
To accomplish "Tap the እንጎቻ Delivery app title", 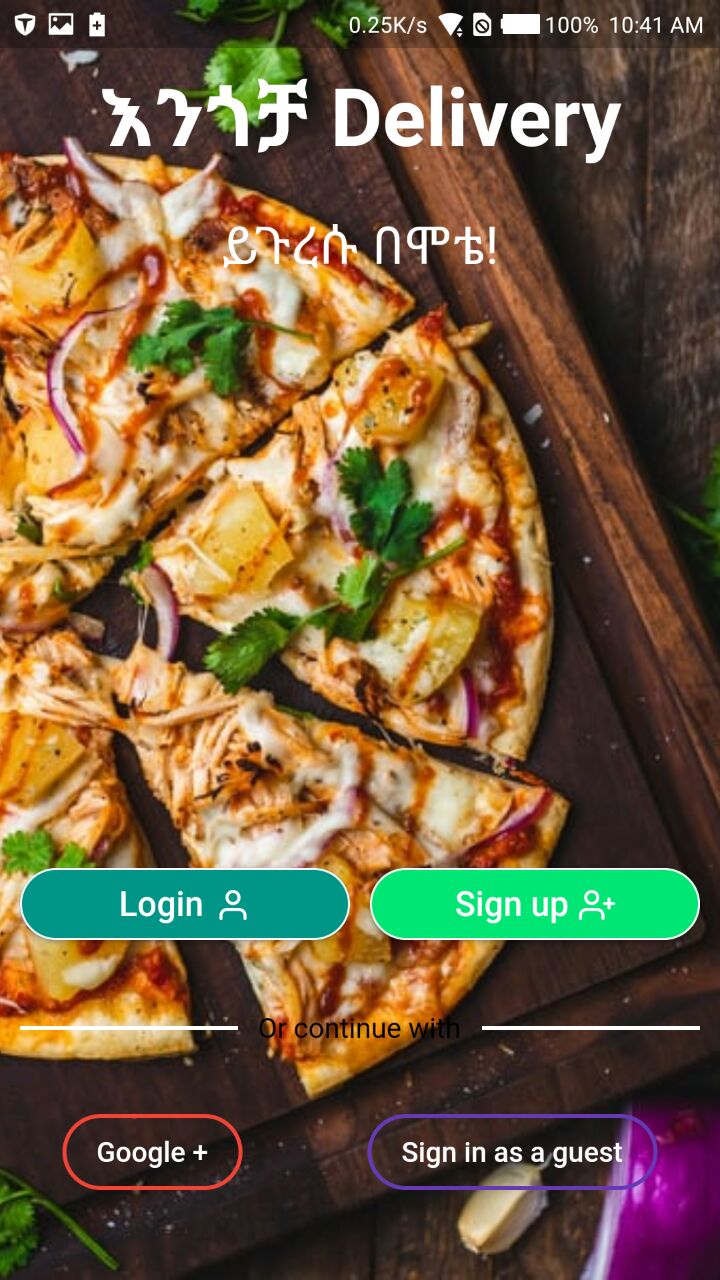I will pos(360,118).
